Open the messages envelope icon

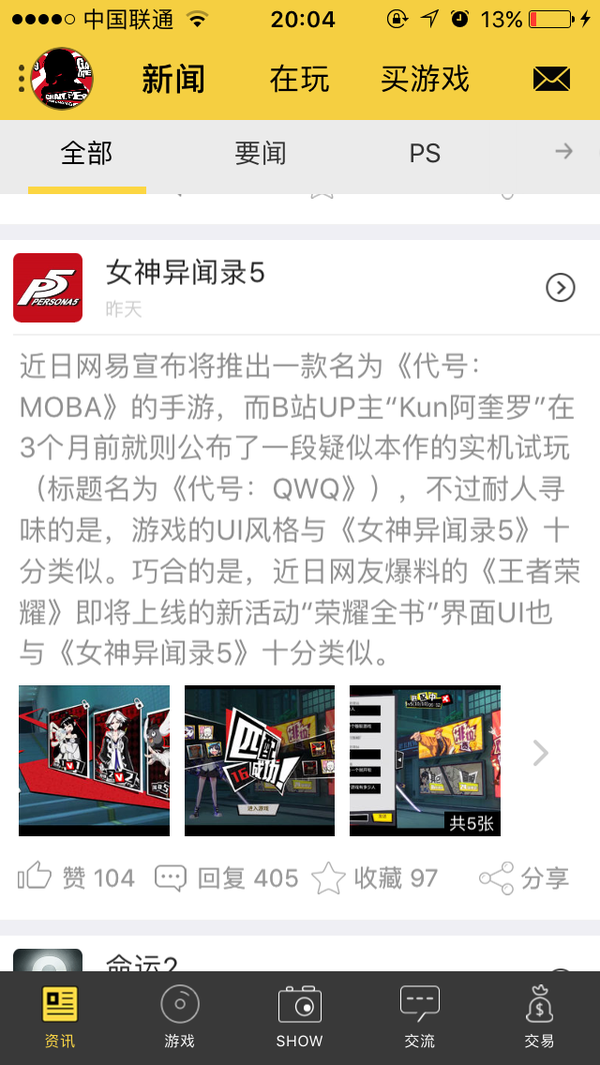[551, 79]
